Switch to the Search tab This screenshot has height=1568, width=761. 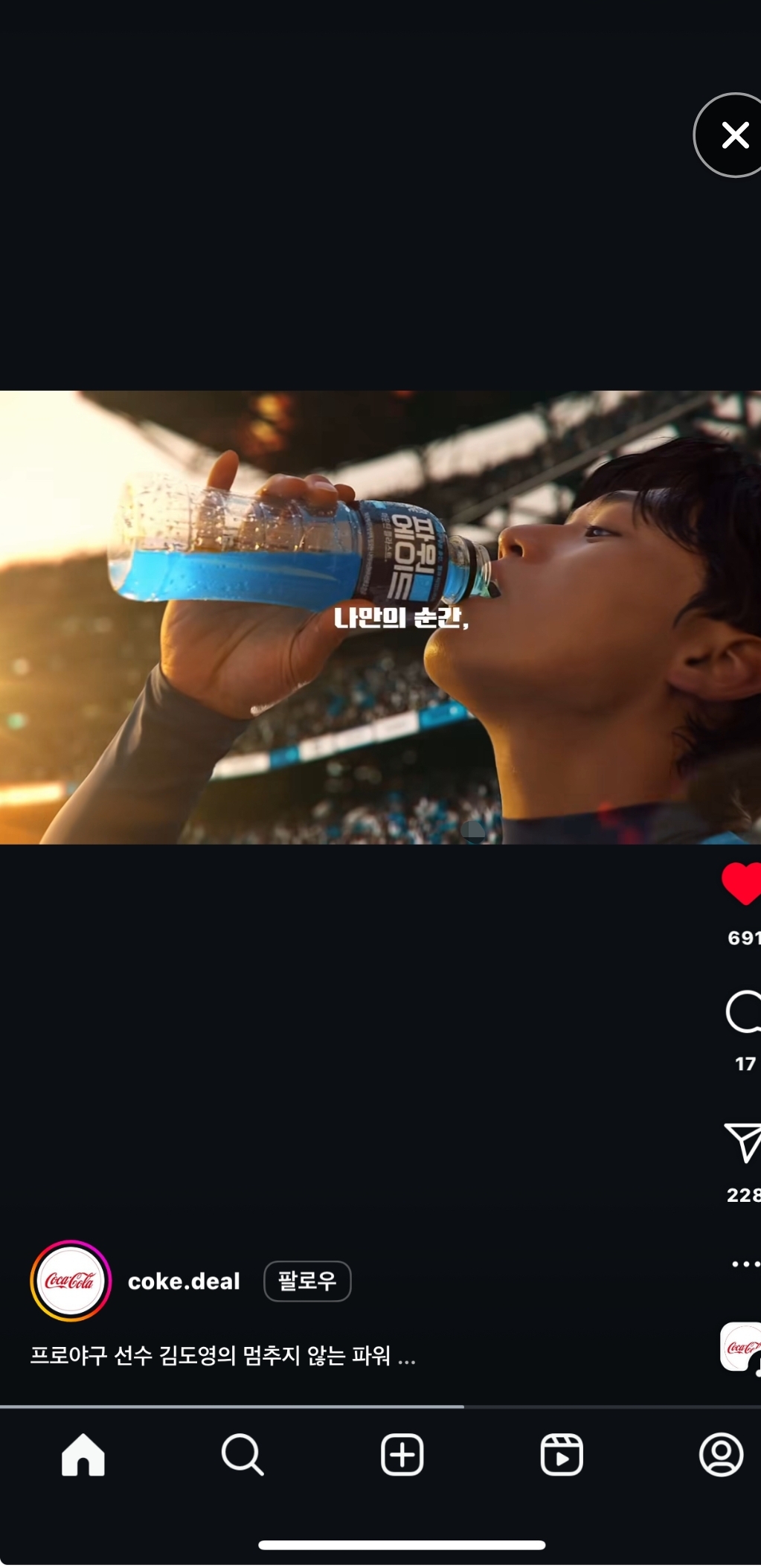click(x=243, y=1454)
